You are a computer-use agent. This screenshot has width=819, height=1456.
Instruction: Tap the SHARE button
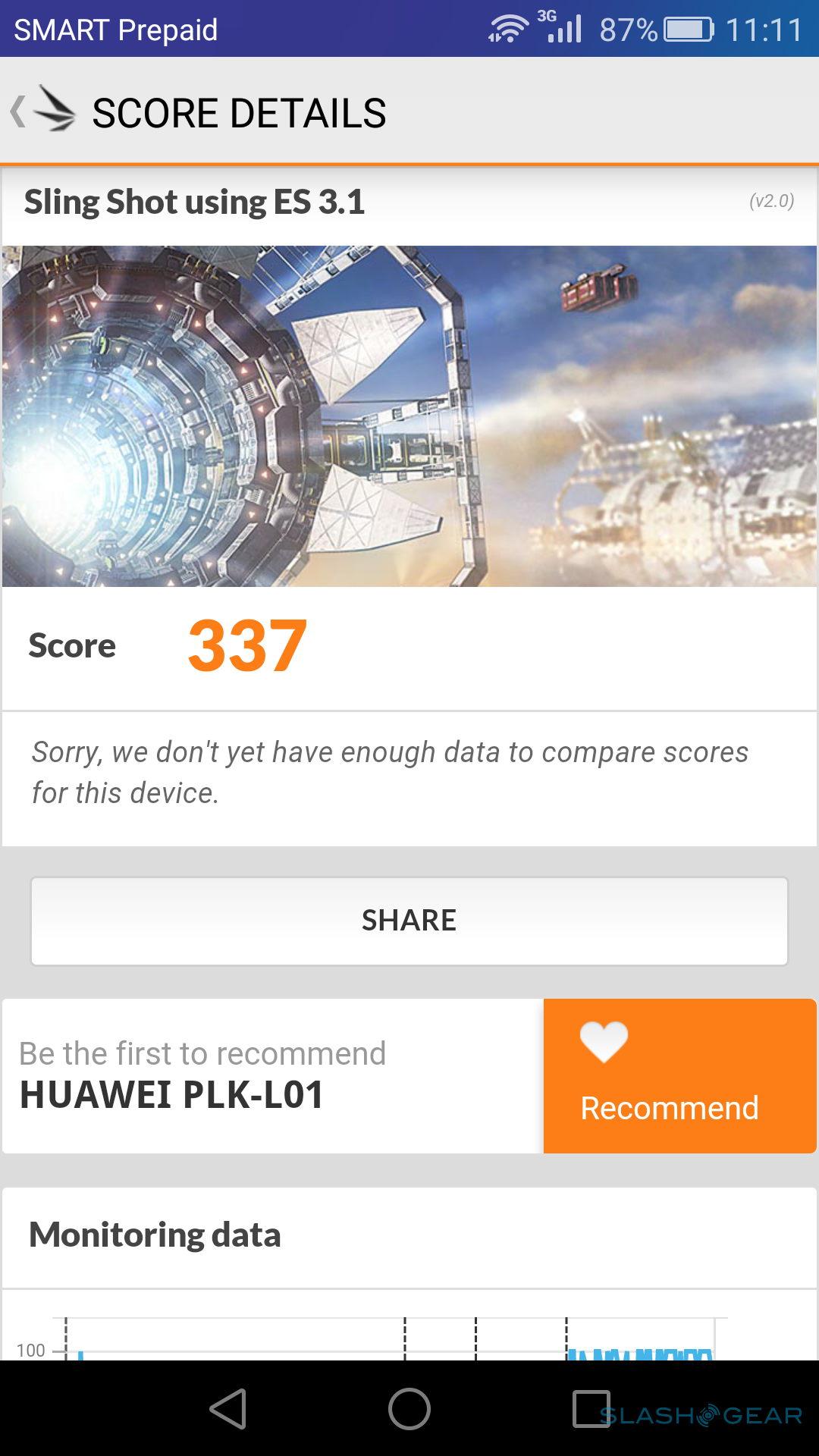pyautogui.click(x=409, y=921)
